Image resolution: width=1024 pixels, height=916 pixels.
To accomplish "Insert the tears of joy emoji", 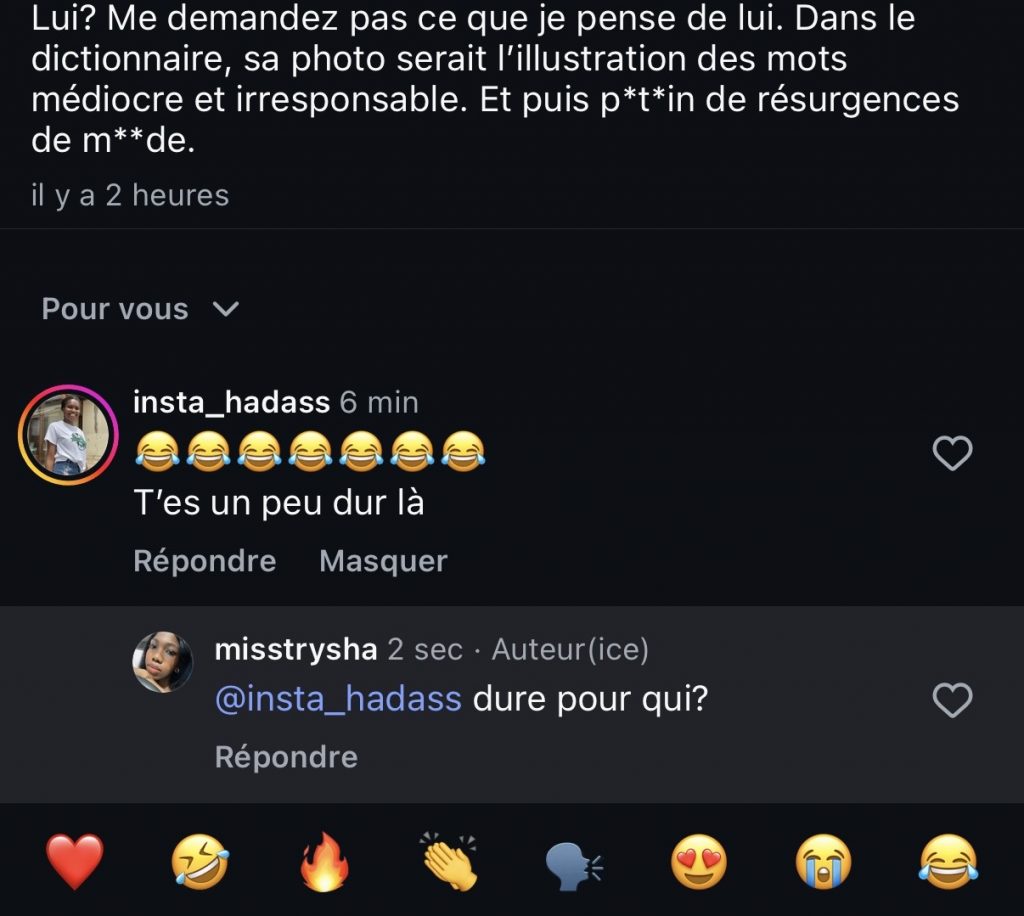I will [x=948, y=861].
